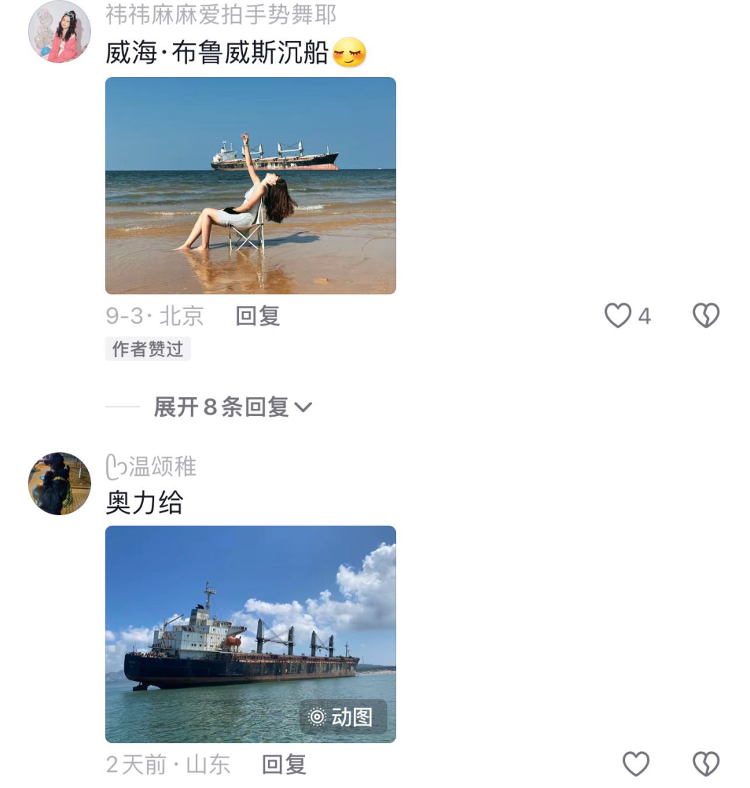
Task: Tap the username 祎祎麻麻爱拍手势舞耶
Action: (220, 14)
